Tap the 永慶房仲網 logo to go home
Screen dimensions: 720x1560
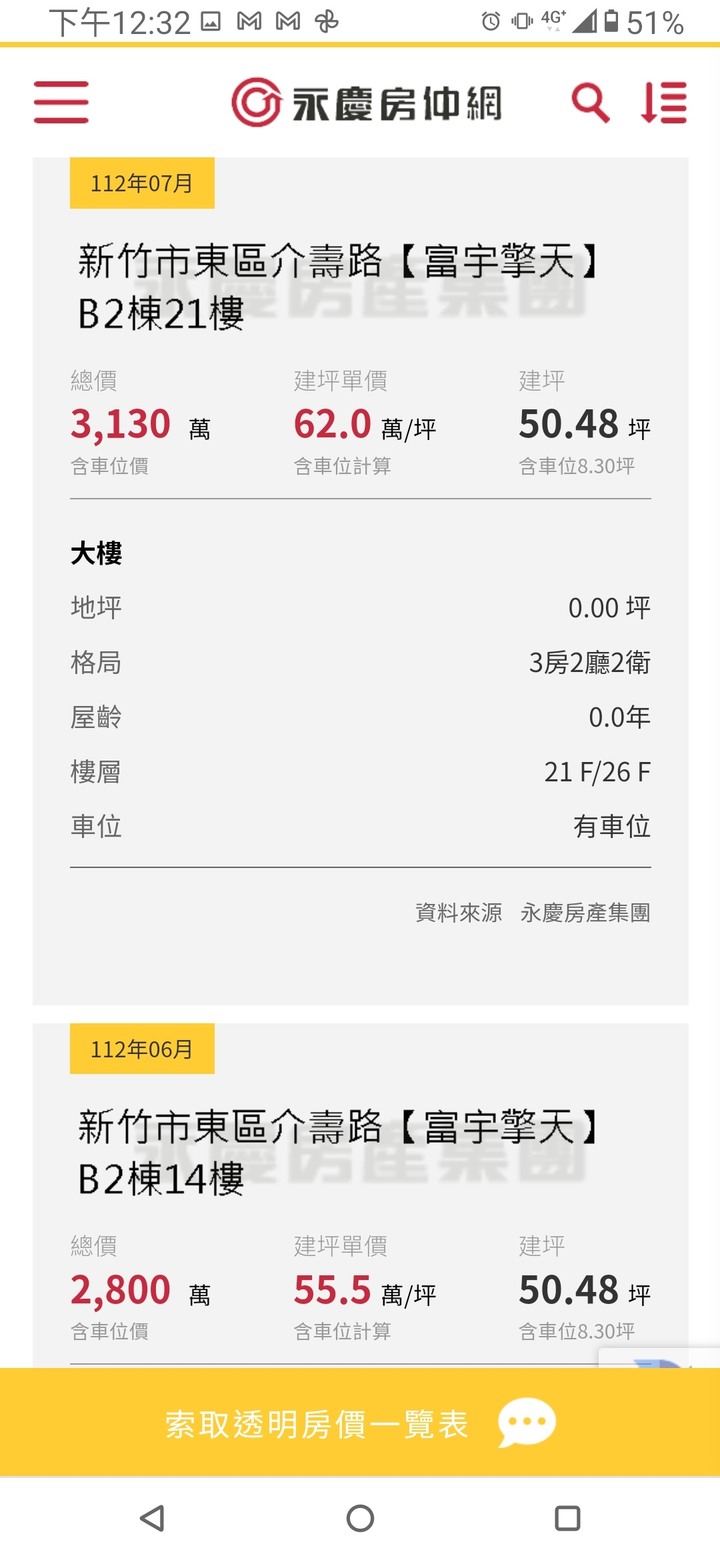pos(366,103)
